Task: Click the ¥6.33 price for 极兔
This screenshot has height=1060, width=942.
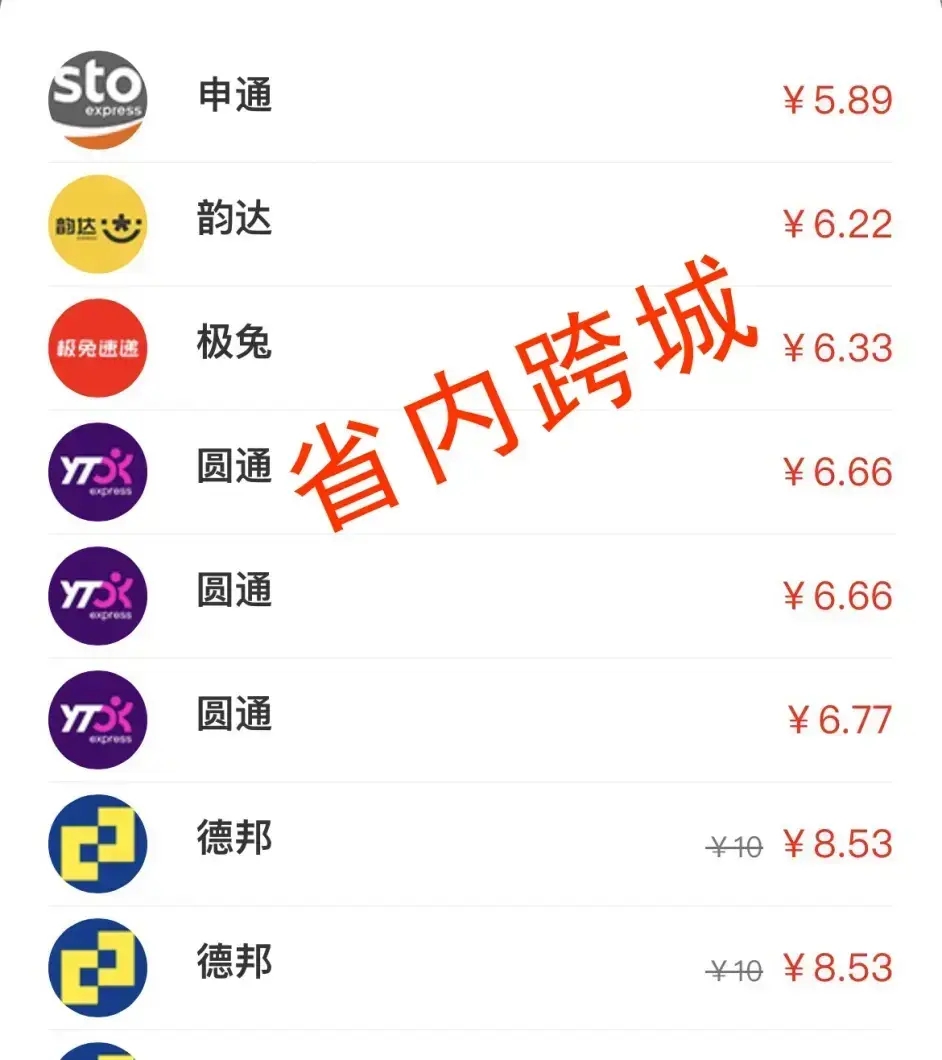Action: click(x=836, y=348)
